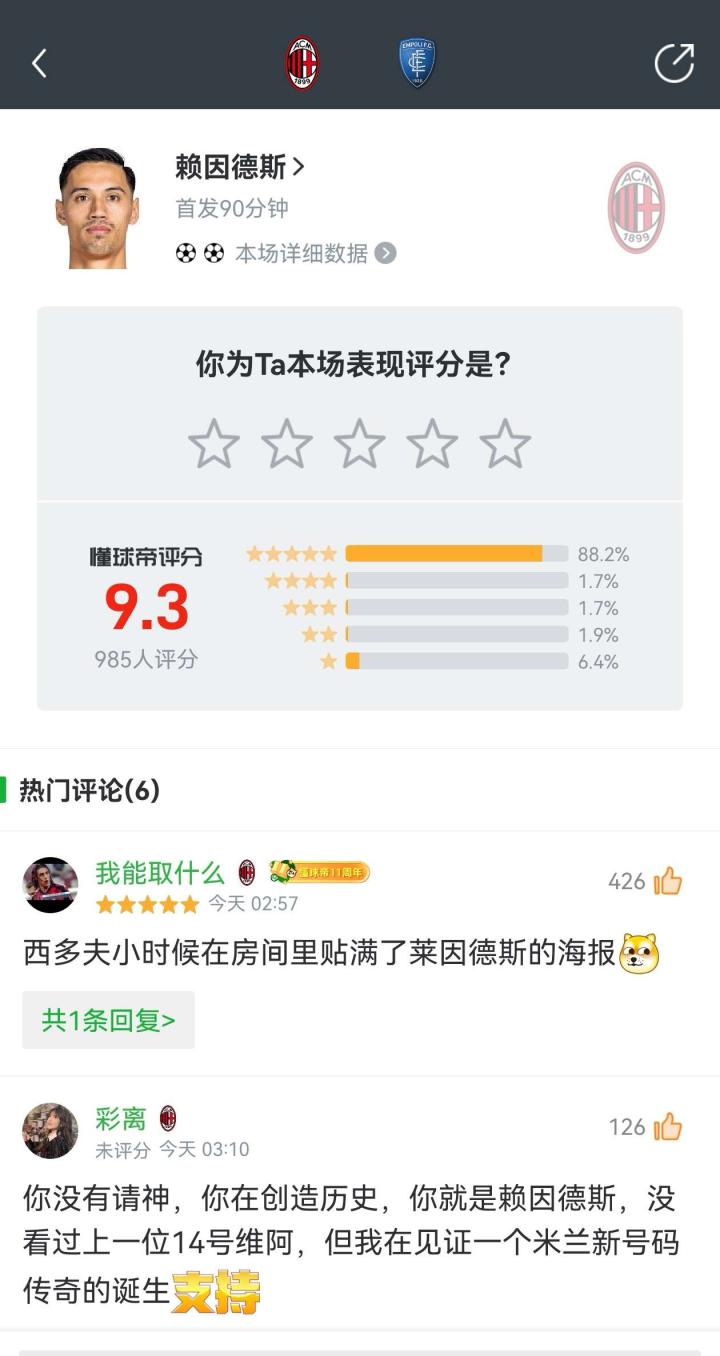Open 赖因德斯 player profile

tap(239, 167)
